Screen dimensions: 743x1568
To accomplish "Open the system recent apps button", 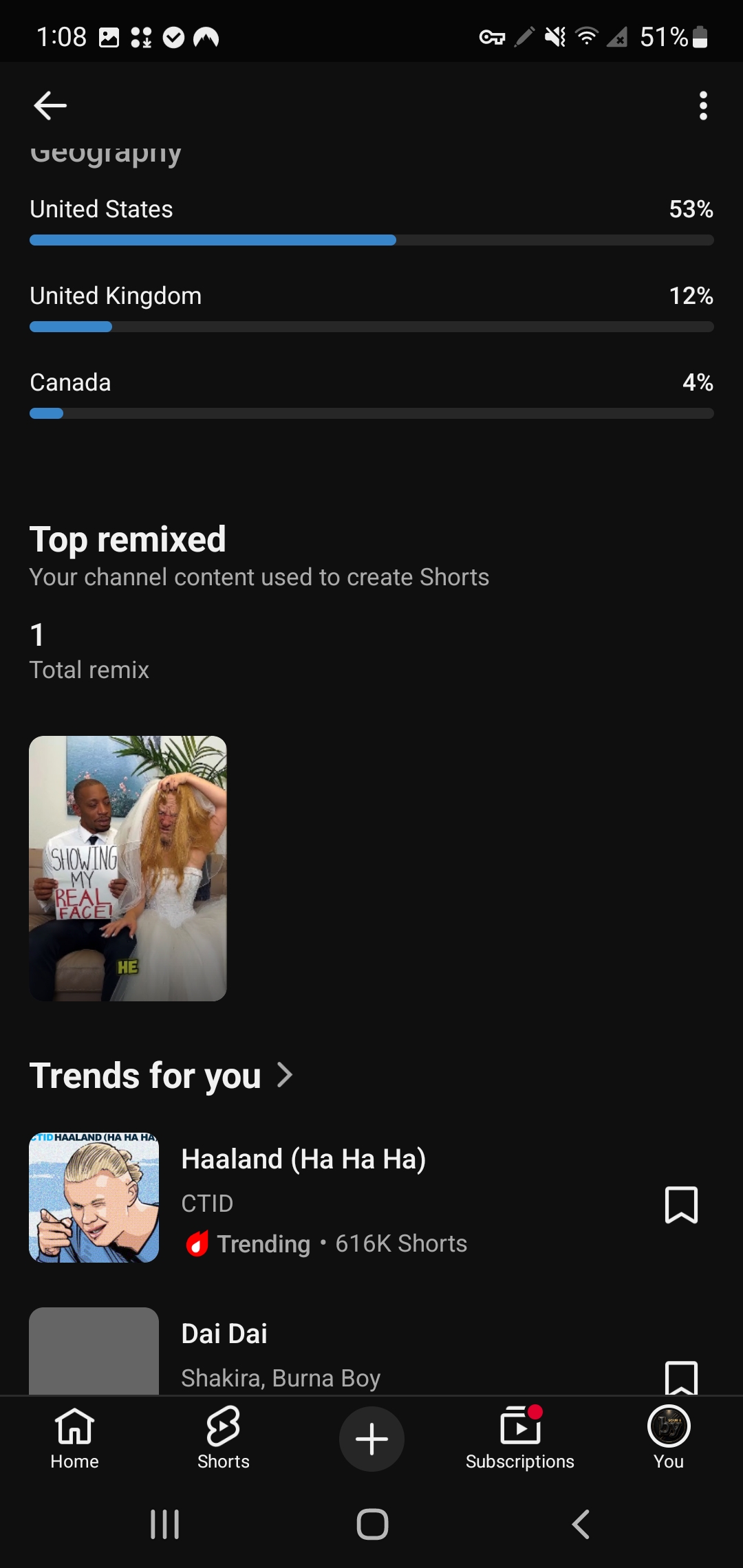I will coord(165,1524).
